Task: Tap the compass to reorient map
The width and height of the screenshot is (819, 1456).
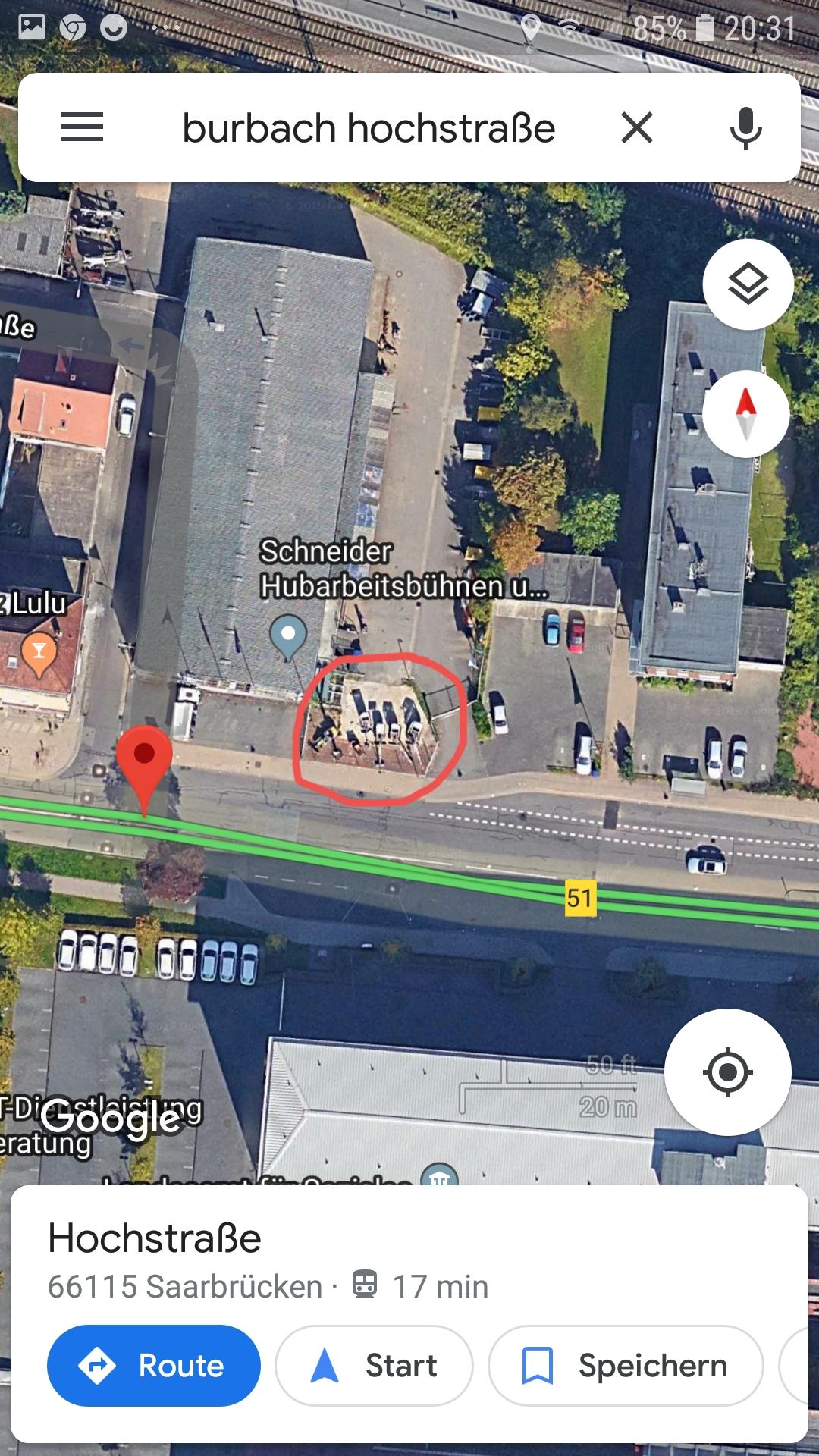Action: pos(746,414)
